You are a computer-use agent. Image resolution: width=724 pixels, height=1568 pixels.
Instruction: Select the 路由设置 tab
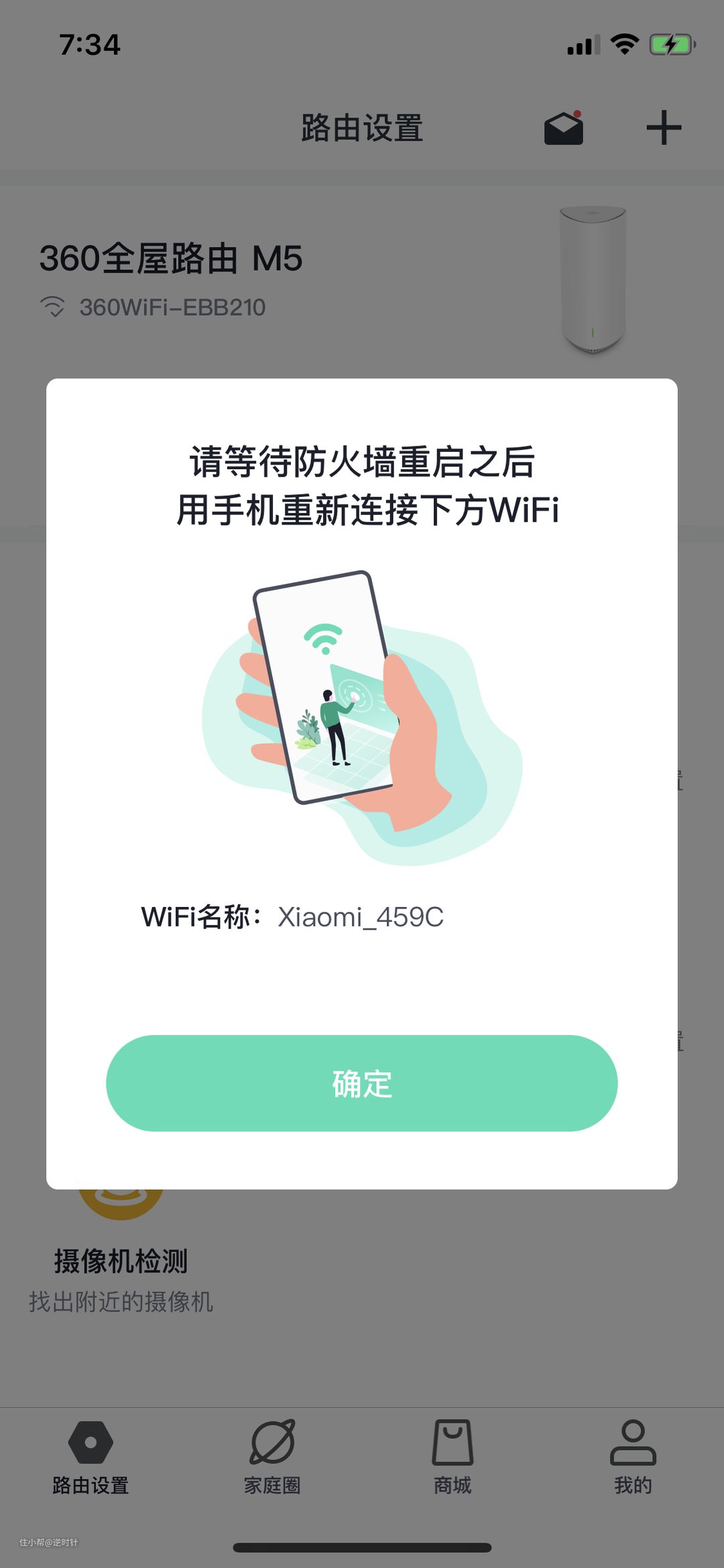[x=90, y=1456]
